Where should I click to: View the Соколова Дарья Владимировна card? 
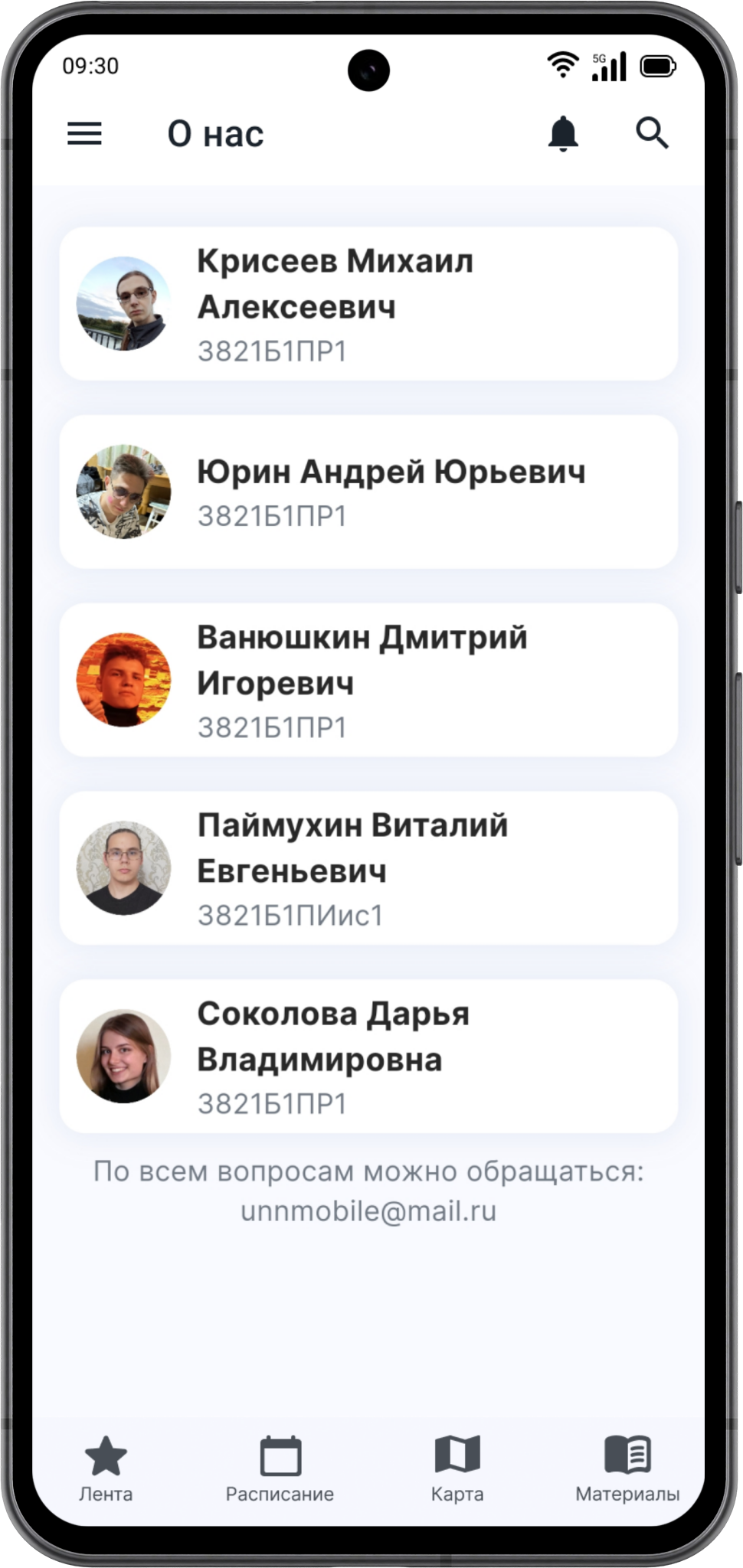coord(368,1057)
